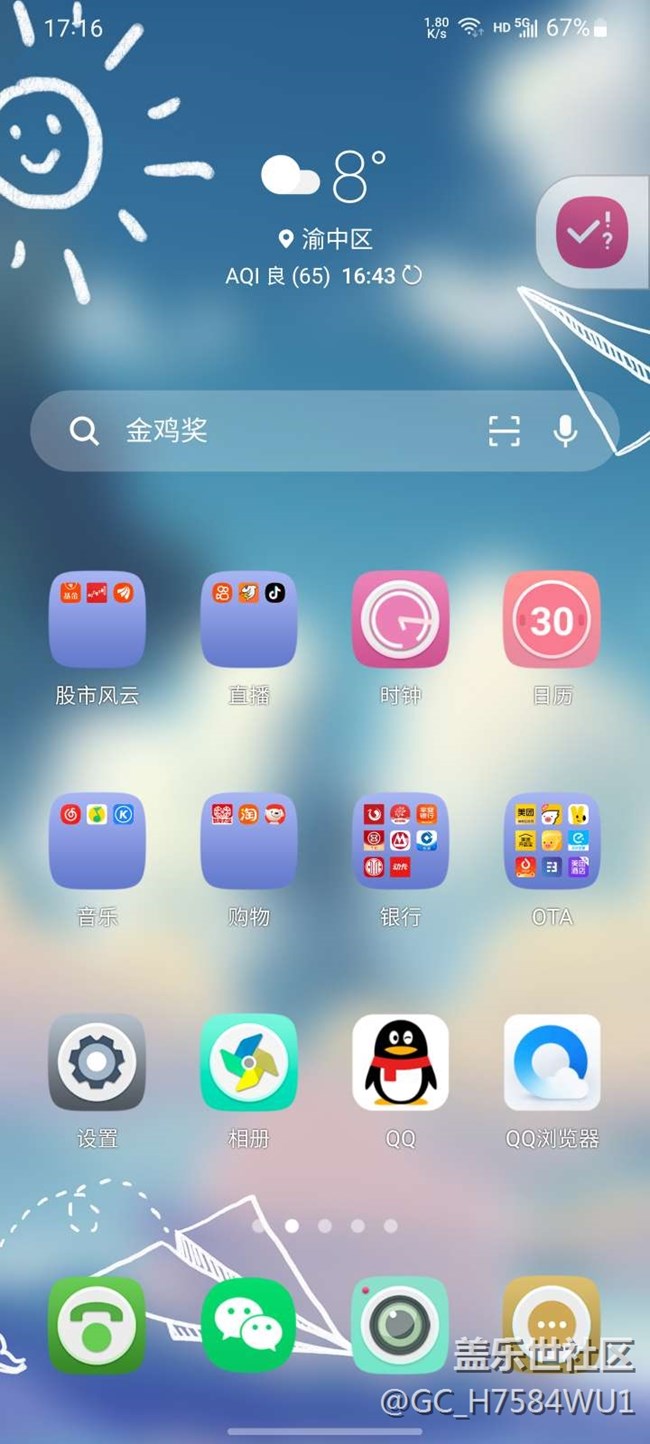Open the 股市风云 folder

pos(97,620)
